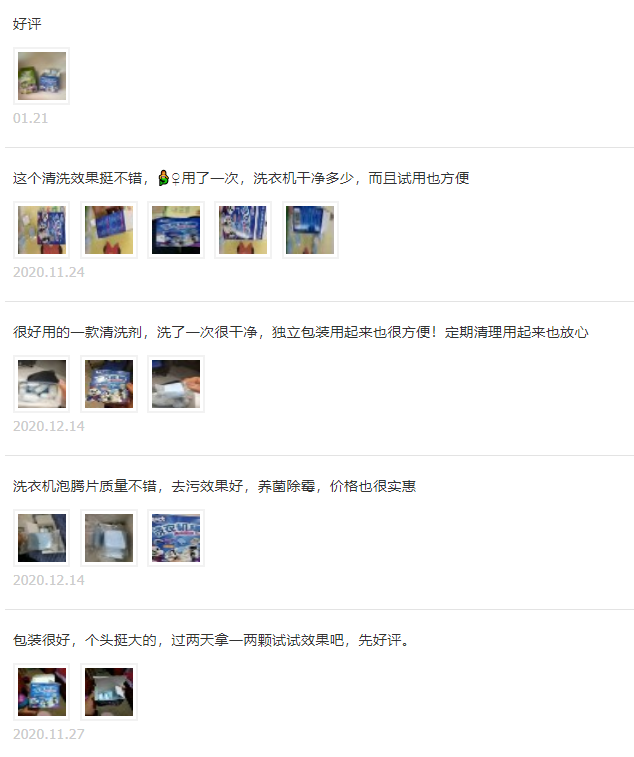Open first photo of the 洗衣机泡腾片 review
Viewport: 634px width, 757px height.
(42, 538)
